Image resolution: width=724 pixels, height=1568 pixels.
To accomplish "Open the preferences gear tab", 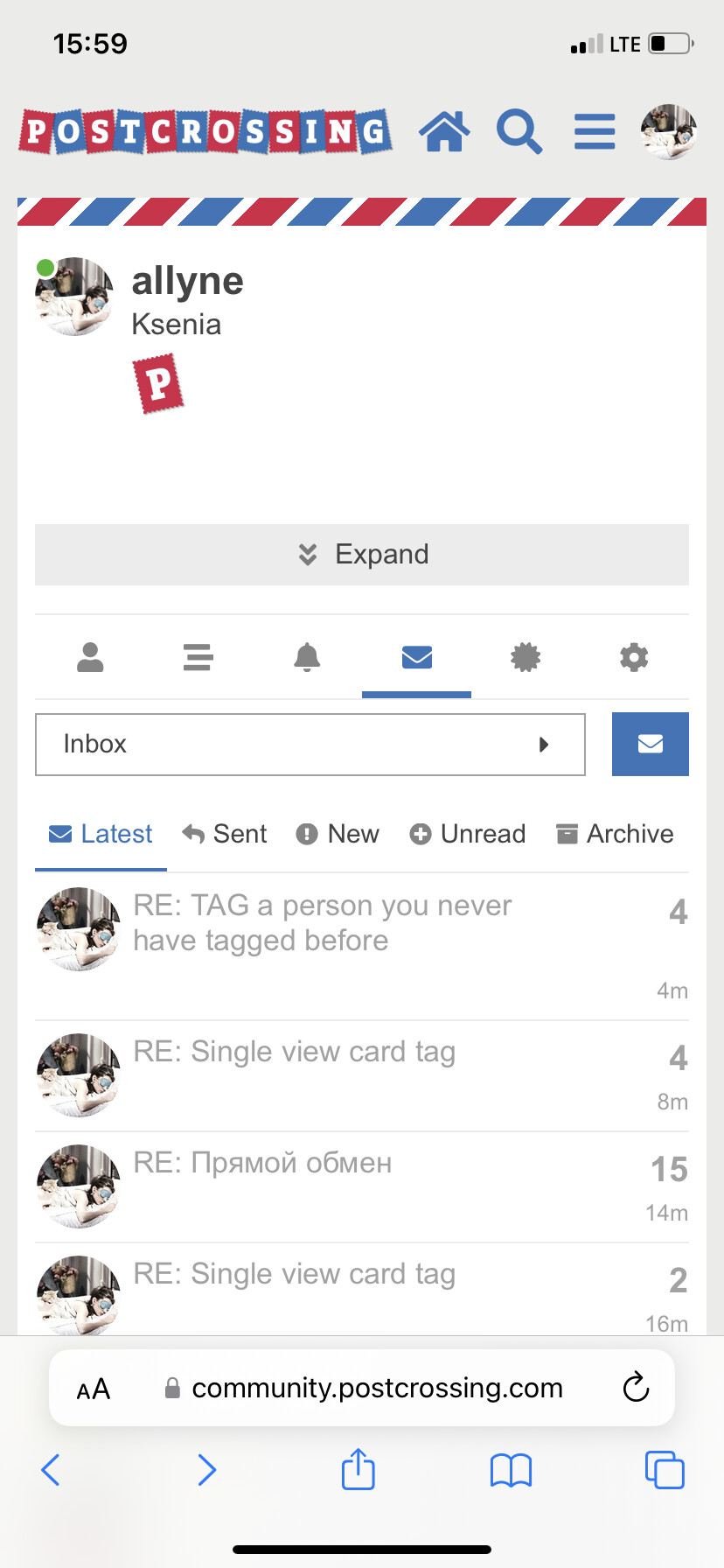I will [x=634, y=657].
